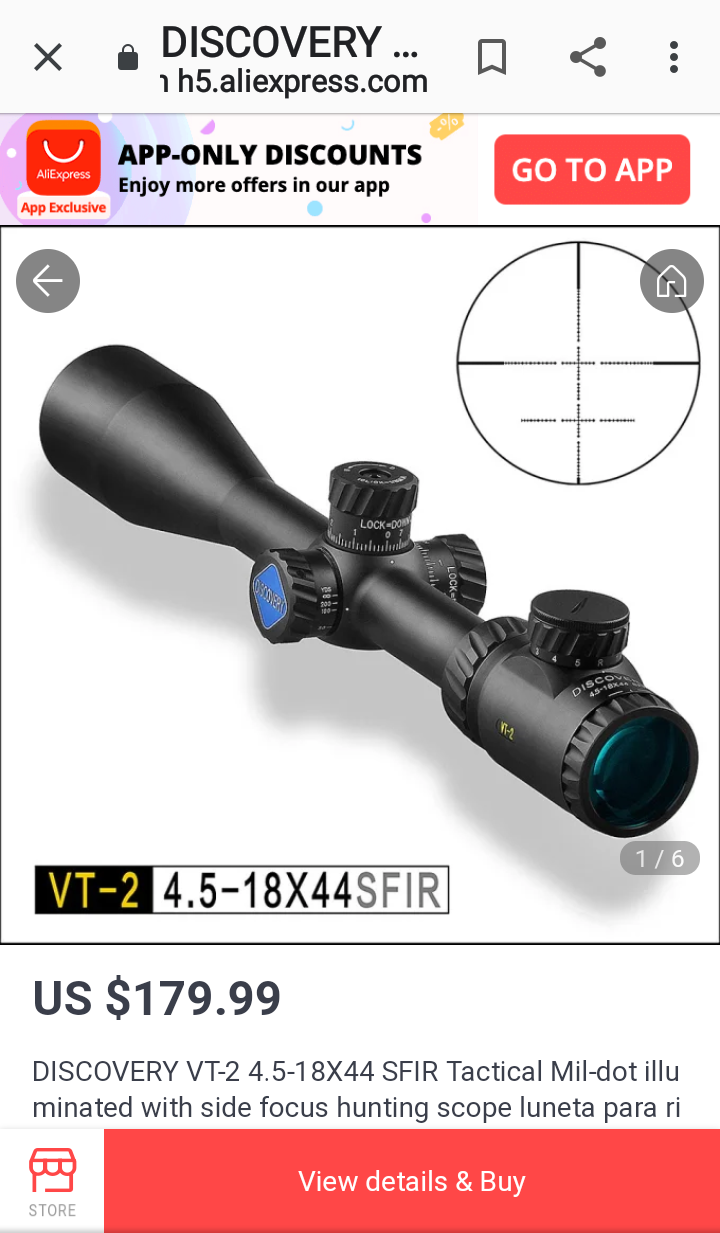Tap the GO TO APP button

pyautogui.click(x=592, y=170)
